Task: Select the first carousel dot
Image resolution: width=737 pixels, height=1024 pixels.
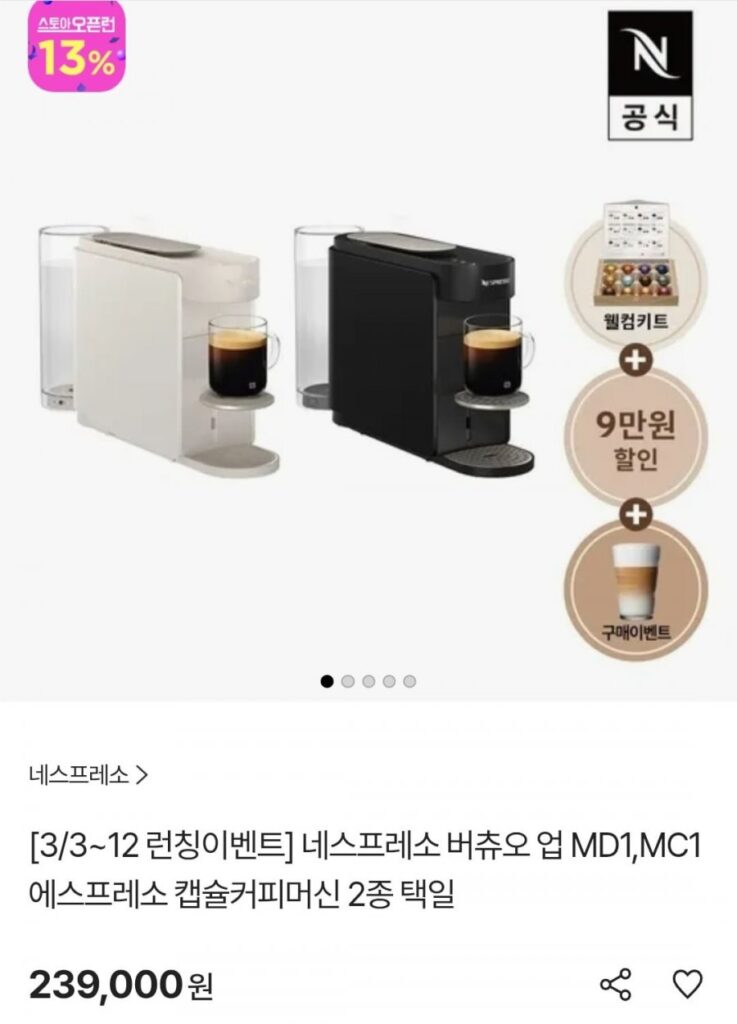Action: (x=327, y=681)
